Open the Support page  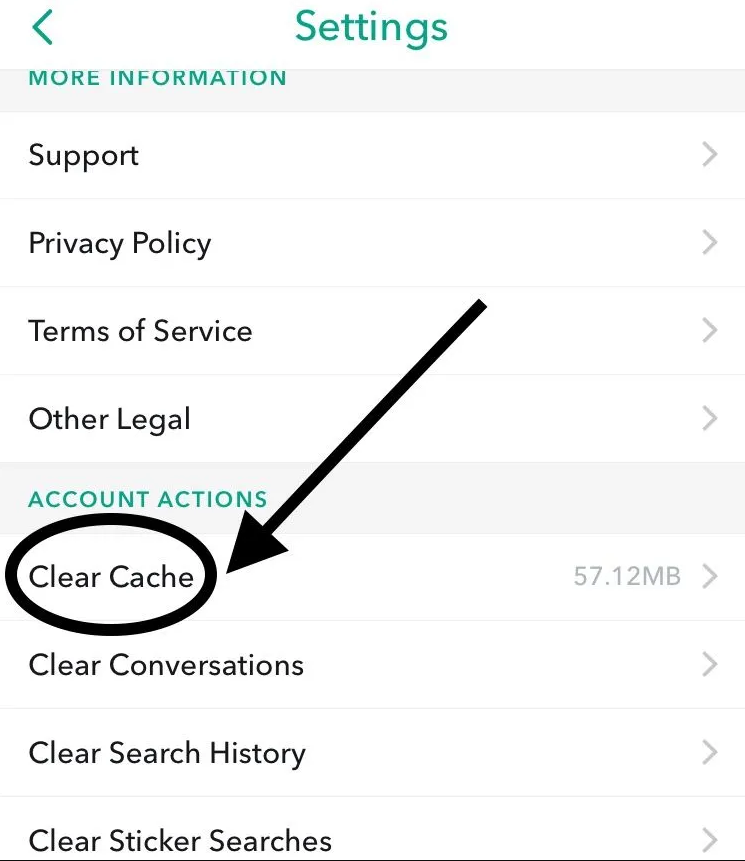click(x=83, y=155)
